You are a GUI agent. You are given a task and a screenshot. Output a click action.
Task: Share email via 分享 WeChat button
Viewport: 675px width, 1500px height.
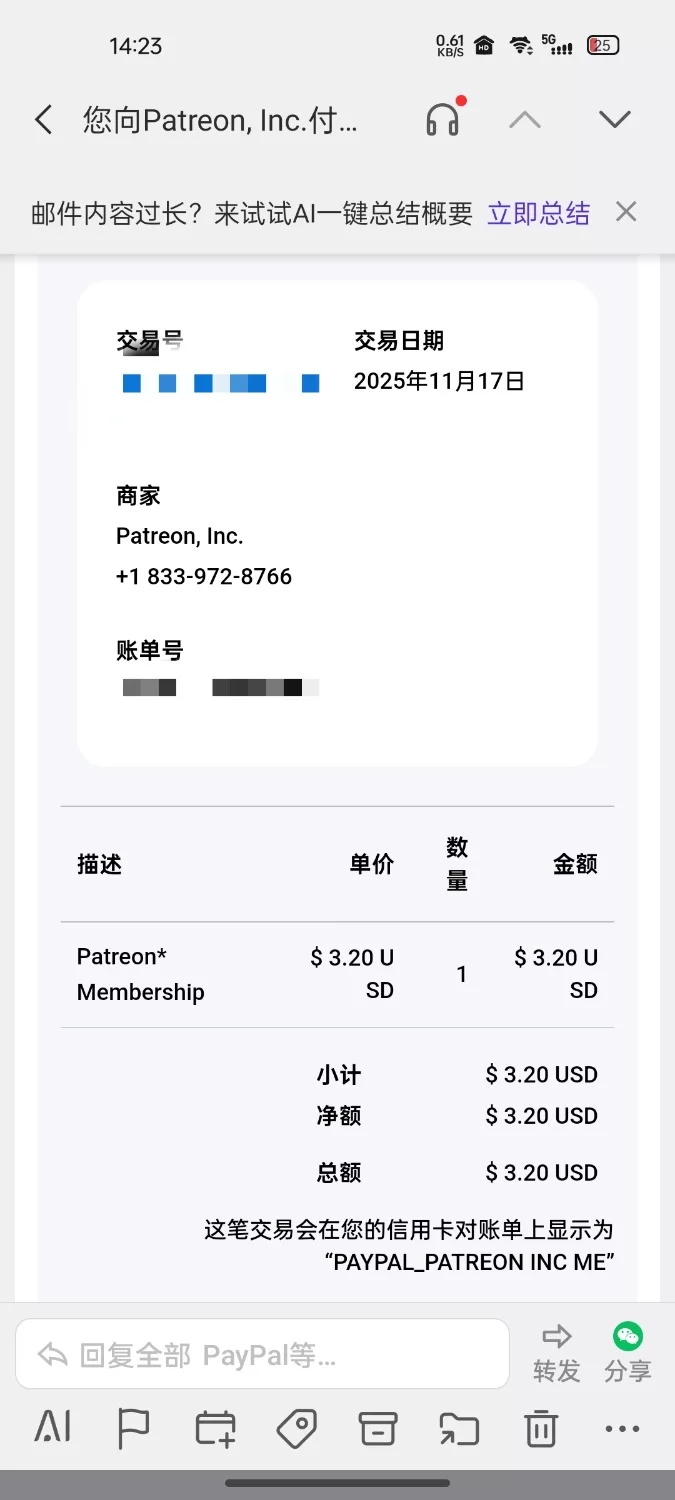[628, 1353]
